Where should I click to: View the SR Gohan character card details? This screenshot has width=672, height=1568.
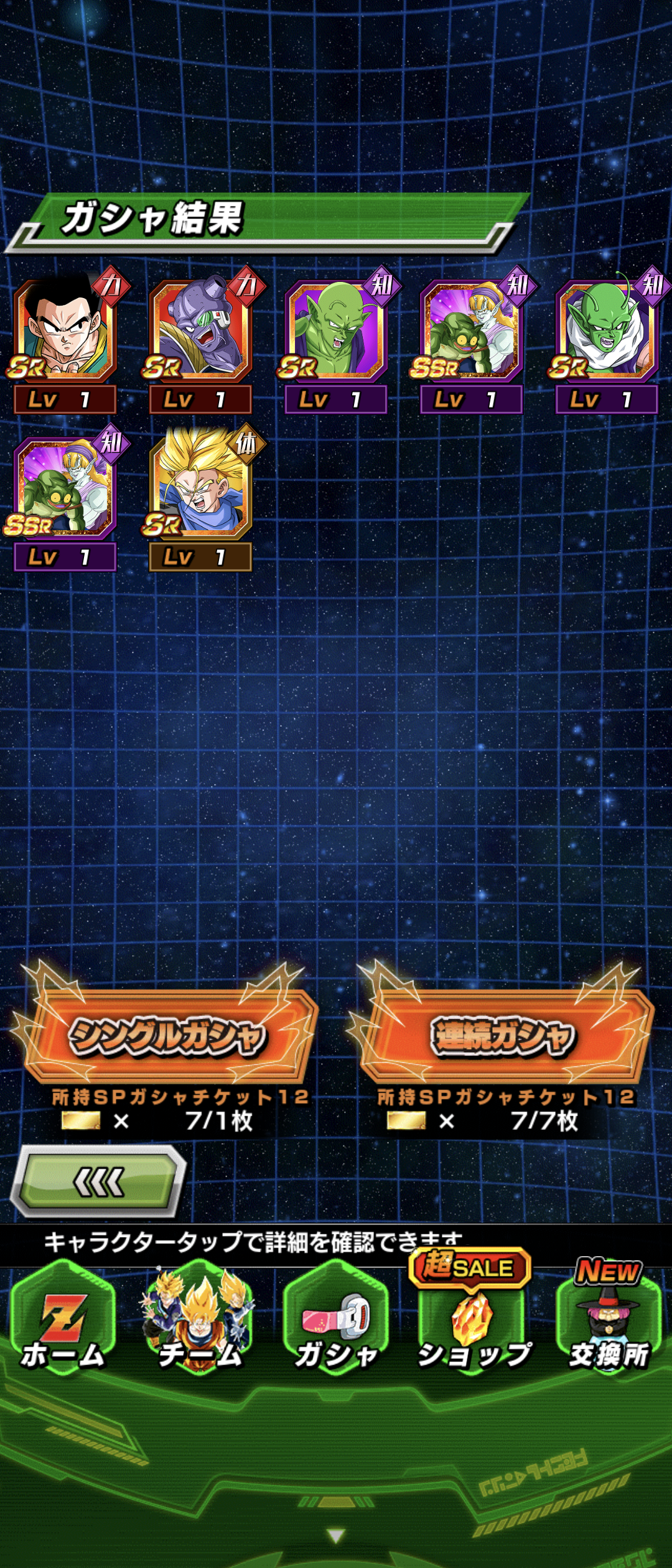click(x=65, y=330)
